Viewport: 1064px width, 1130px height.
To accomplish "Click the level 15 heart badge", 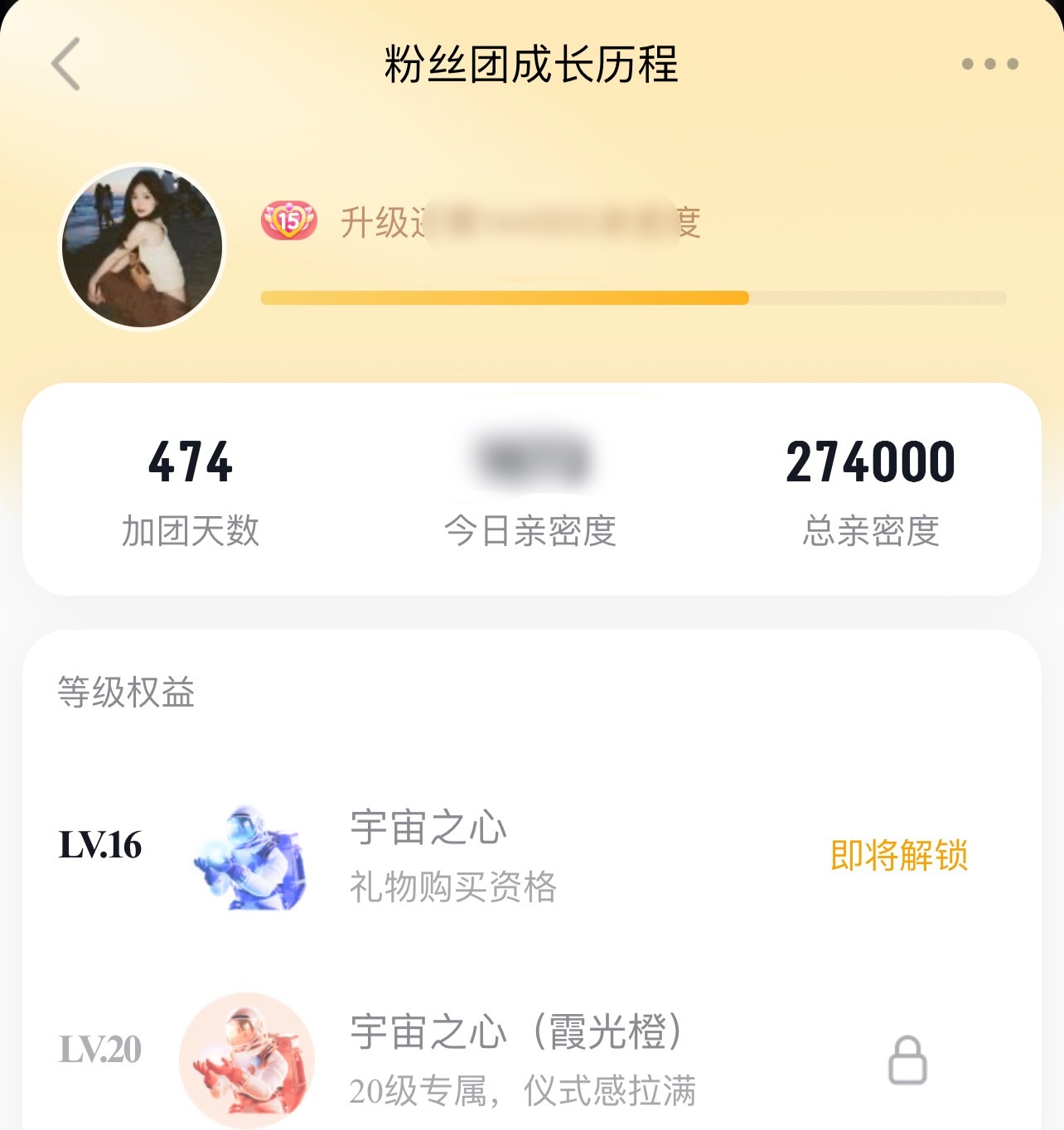I will [289, 220].
